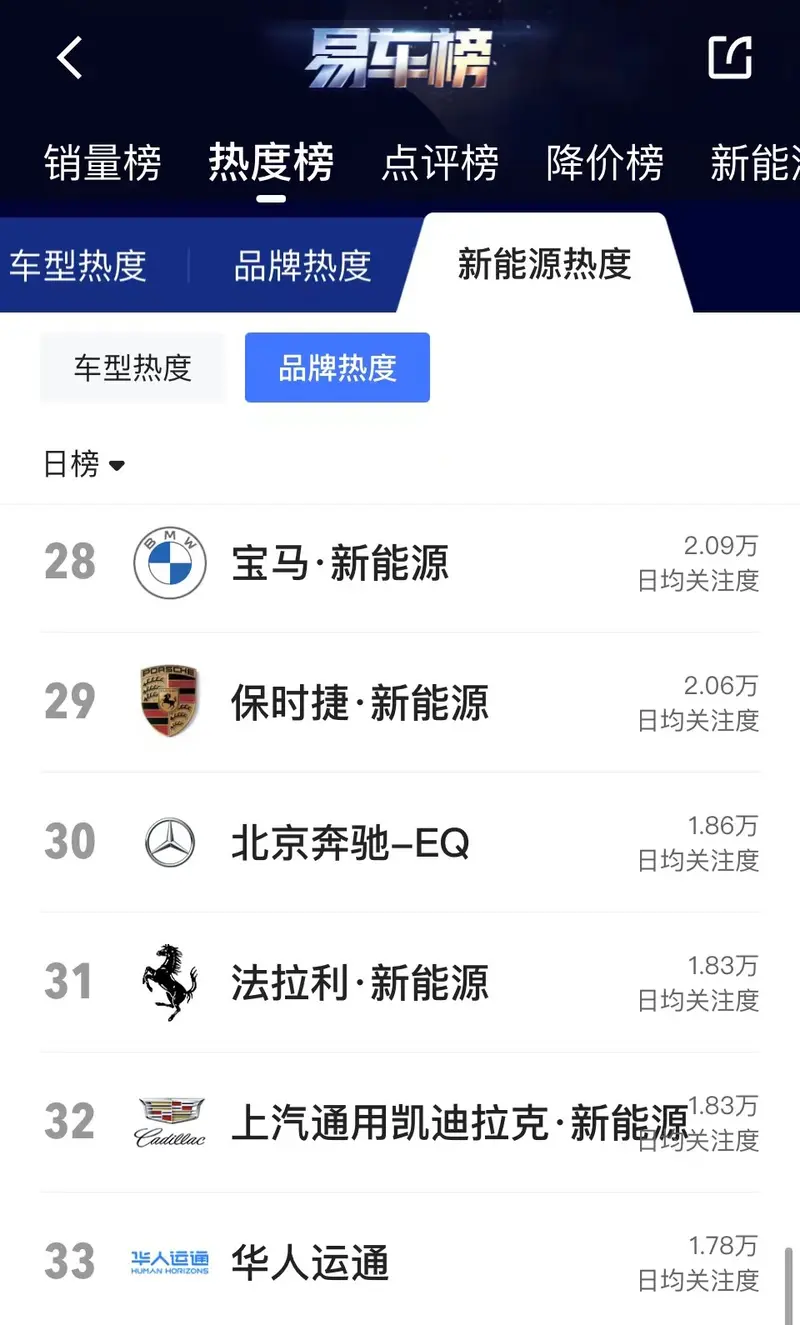The image size is (800, 1325).
Task: Open 上汽通用凯迪拉克·新能源 row
Action: point(400,1123)
